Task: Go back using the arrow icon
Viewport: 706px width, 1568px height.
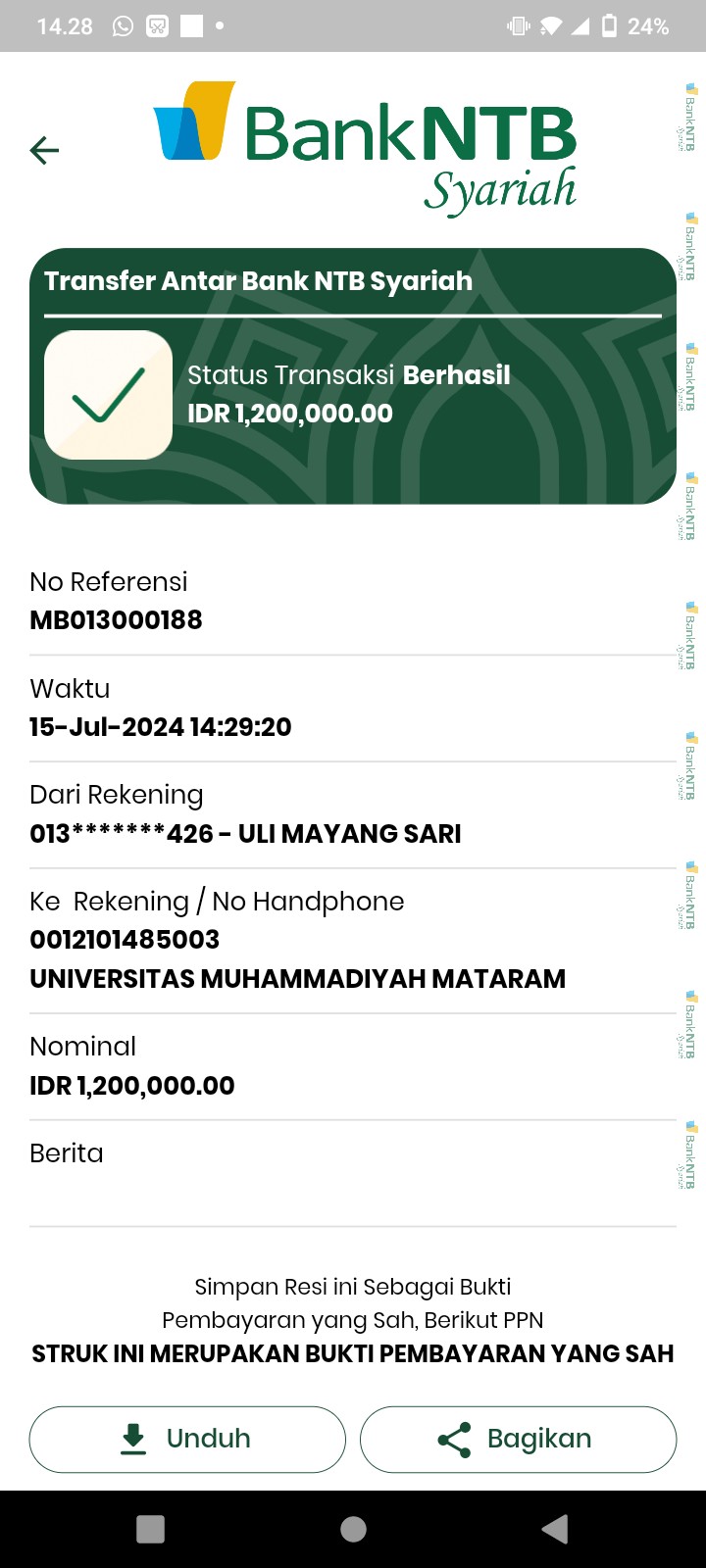Action: pos(44,150)
